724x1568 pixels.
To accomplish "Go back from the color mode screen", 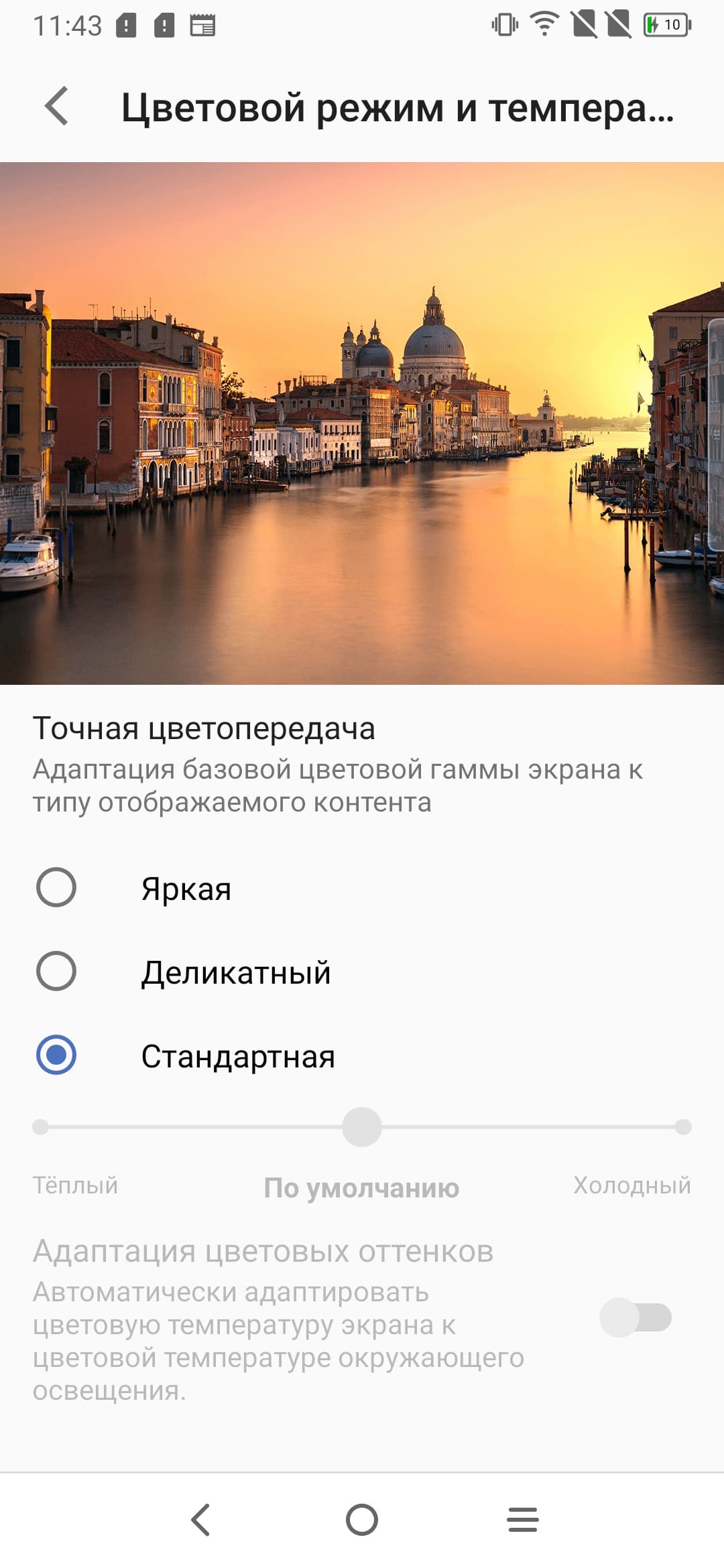I will click(57, 107).
